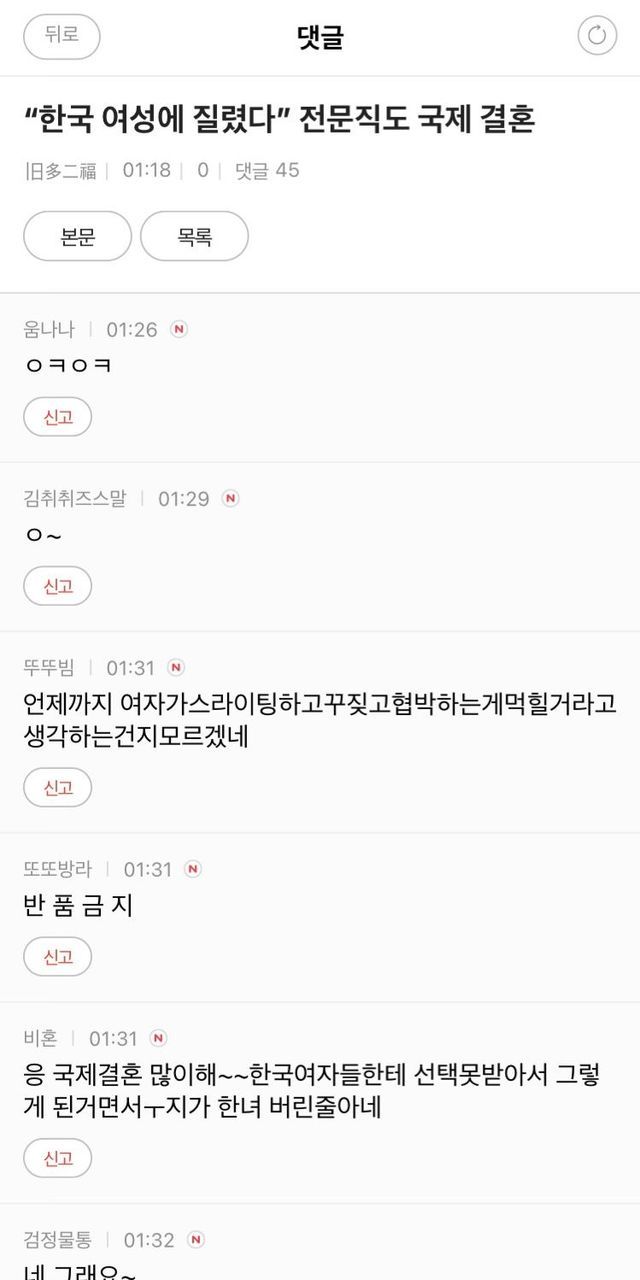
Task: Report the comment by 움나나
Action: [x=57, y=417]
